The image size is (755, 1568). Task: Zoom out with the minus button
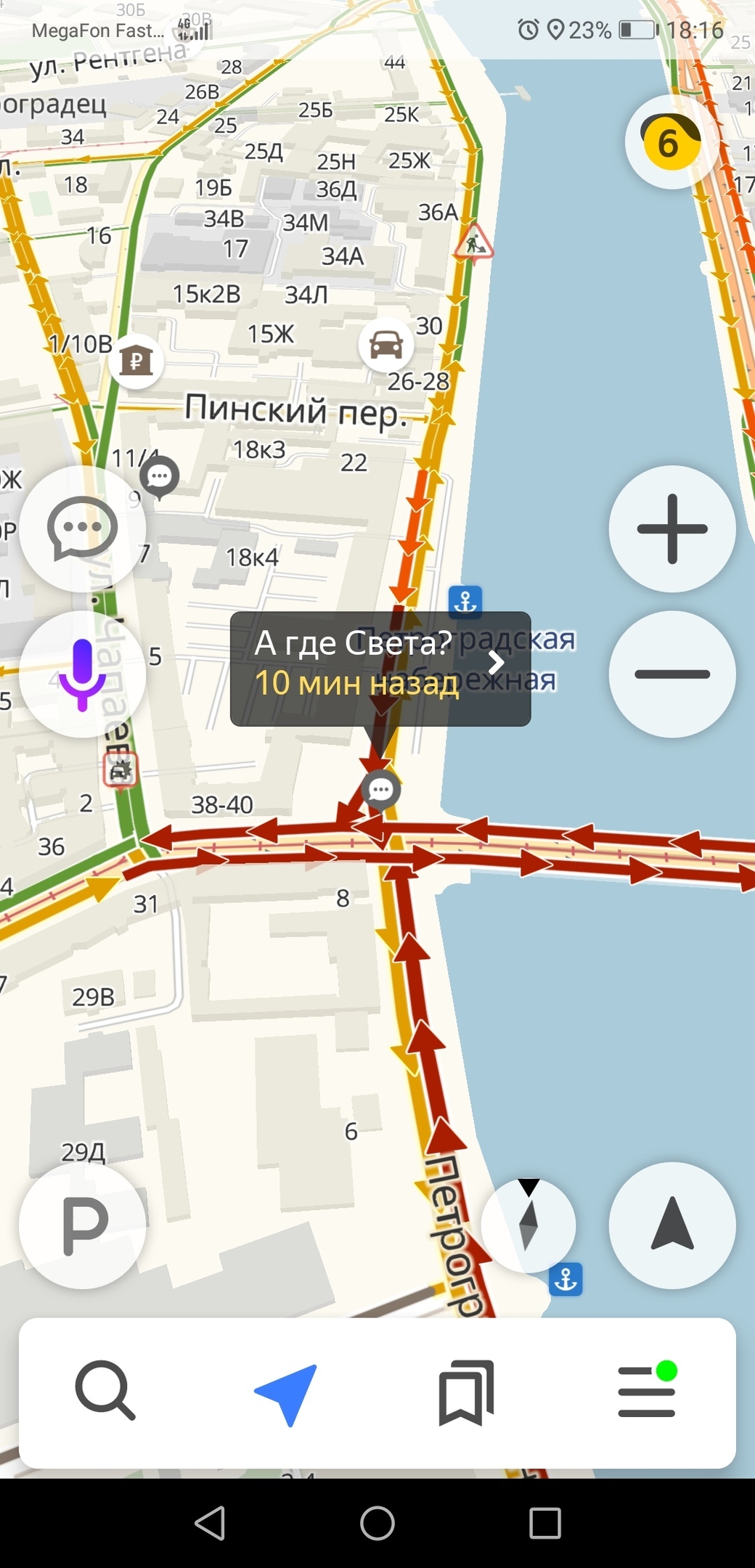[672, 674]
